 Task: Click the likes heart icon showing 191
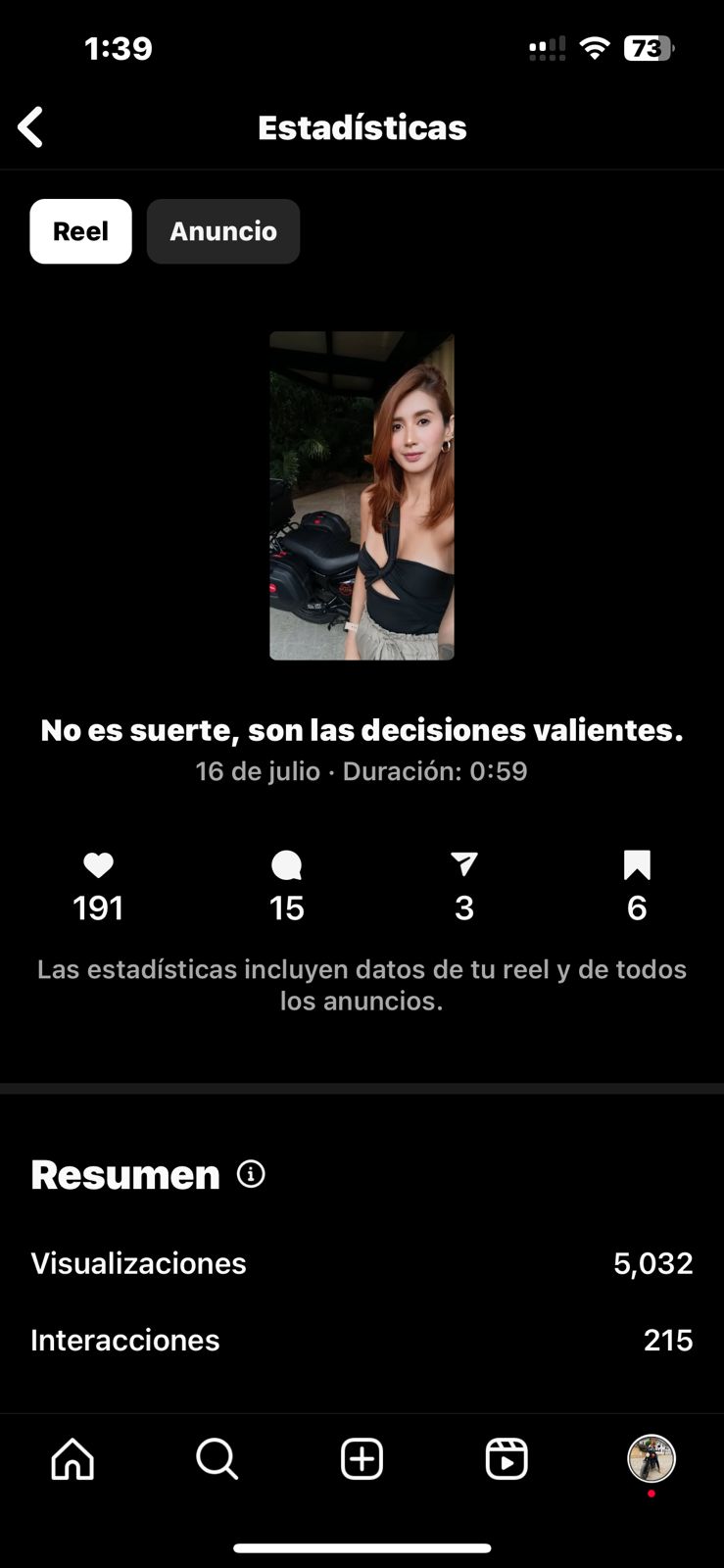coord(97,865)
